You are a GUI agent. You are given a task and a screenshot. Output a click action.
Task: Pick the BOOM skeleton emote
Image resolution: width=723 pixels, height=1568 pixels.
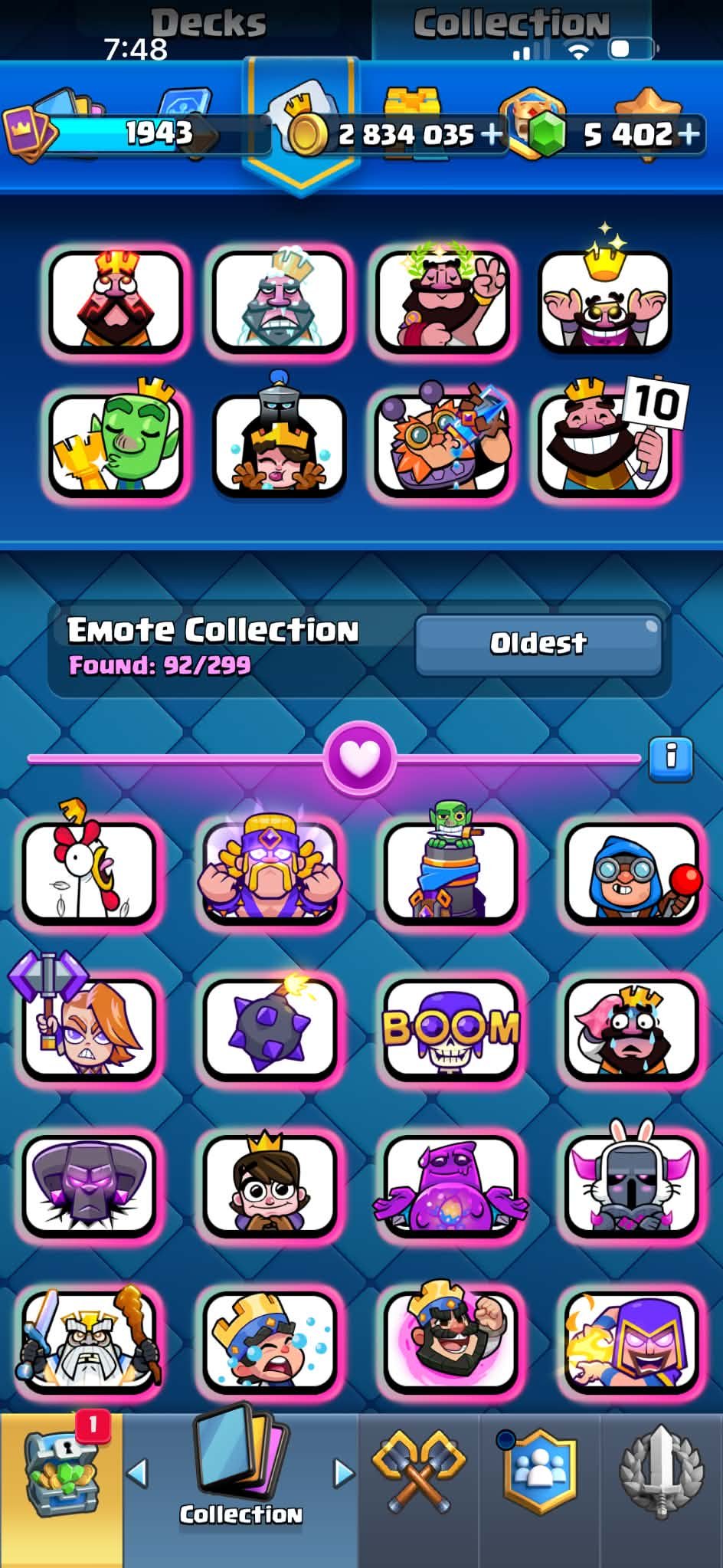450,1028
